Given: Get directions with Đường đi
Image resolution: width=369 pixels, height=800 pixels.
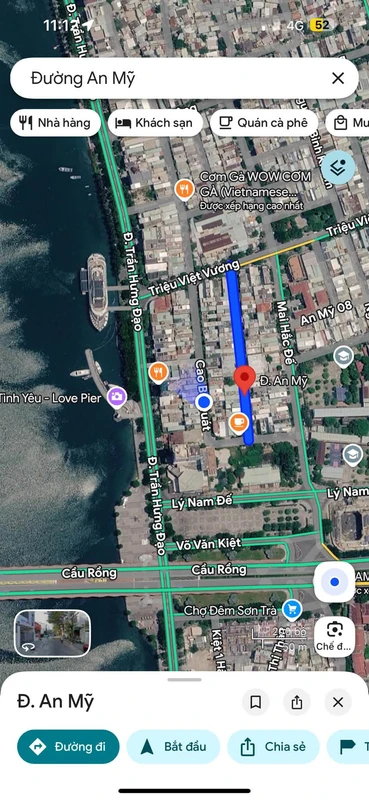Looking at the screenshot, I should 68,746.
